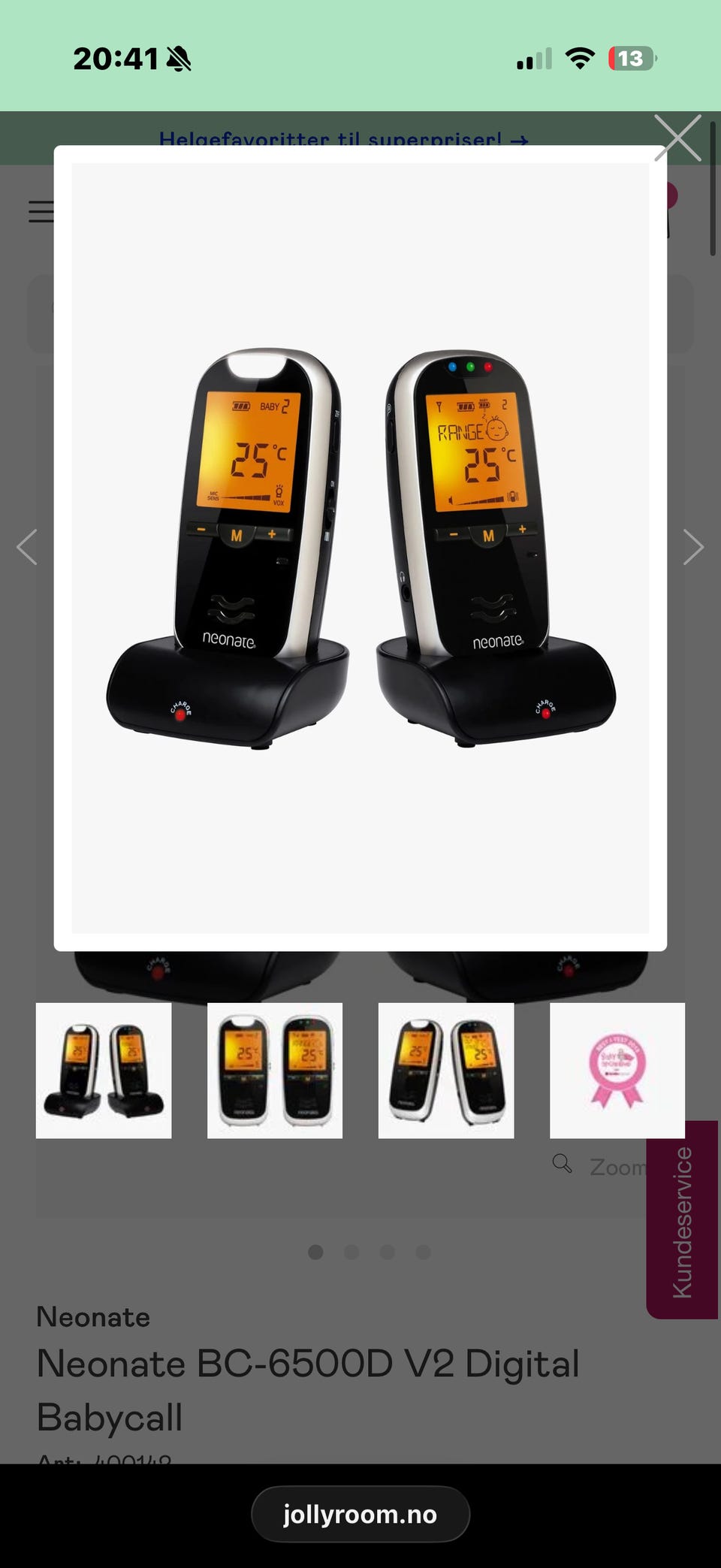Show the next product image

[692, 547]
